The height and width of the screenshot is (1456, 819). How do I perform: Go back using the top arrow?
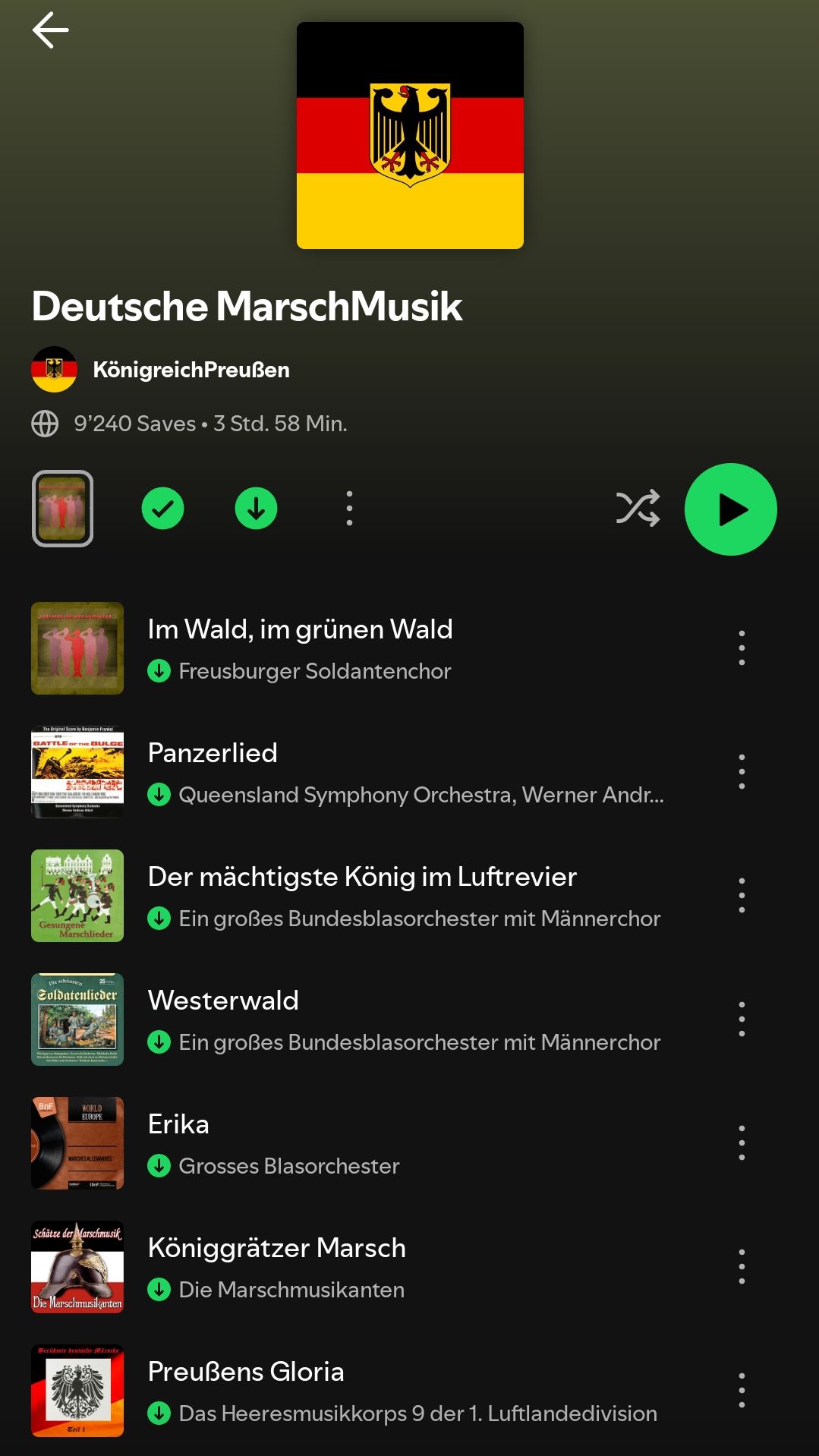click(x=50, y=30)
